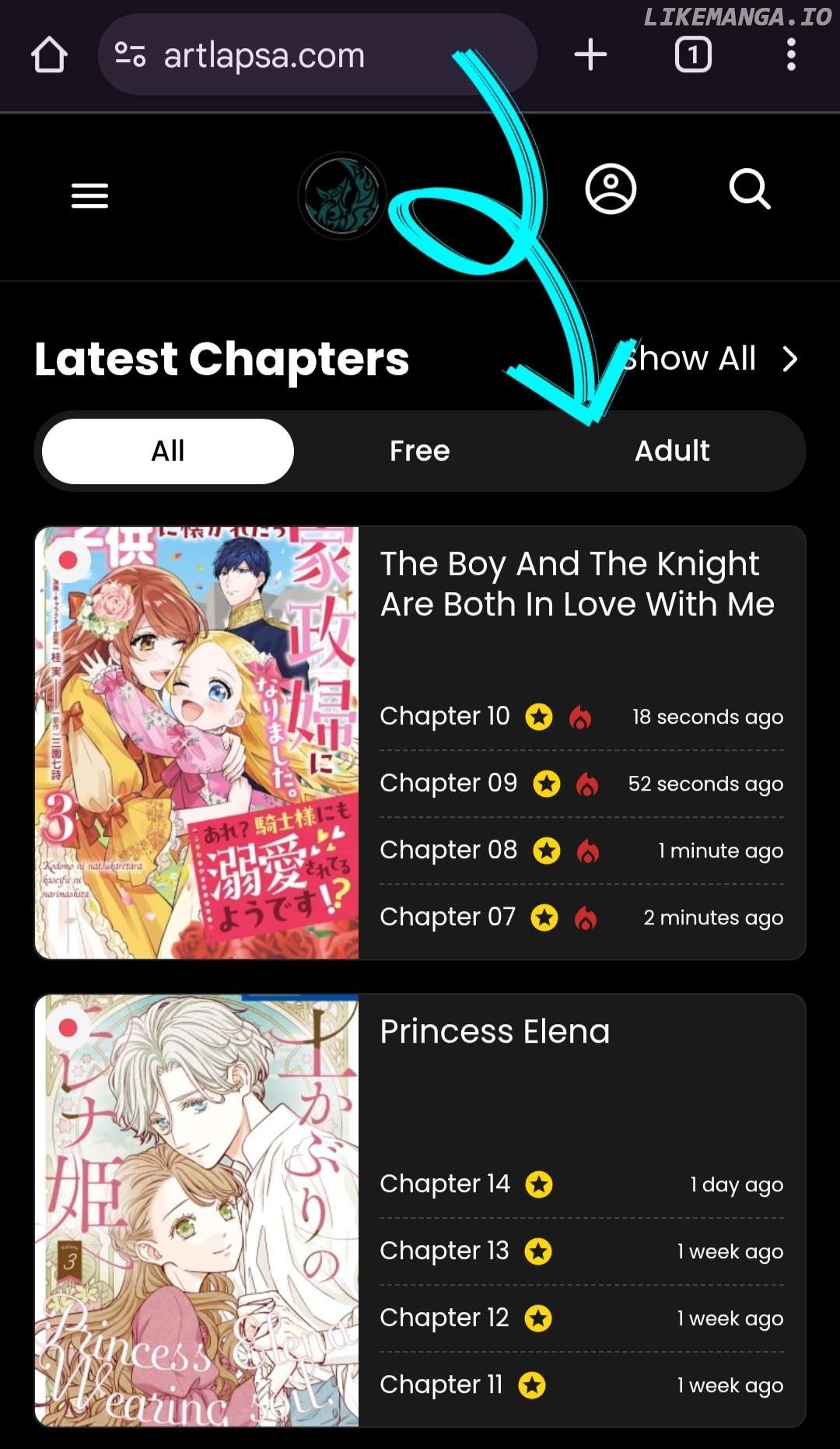840x1449 pixels.
Task: Open the browser overflow menu
Action: pyautogui.click(x=791, y=55)
